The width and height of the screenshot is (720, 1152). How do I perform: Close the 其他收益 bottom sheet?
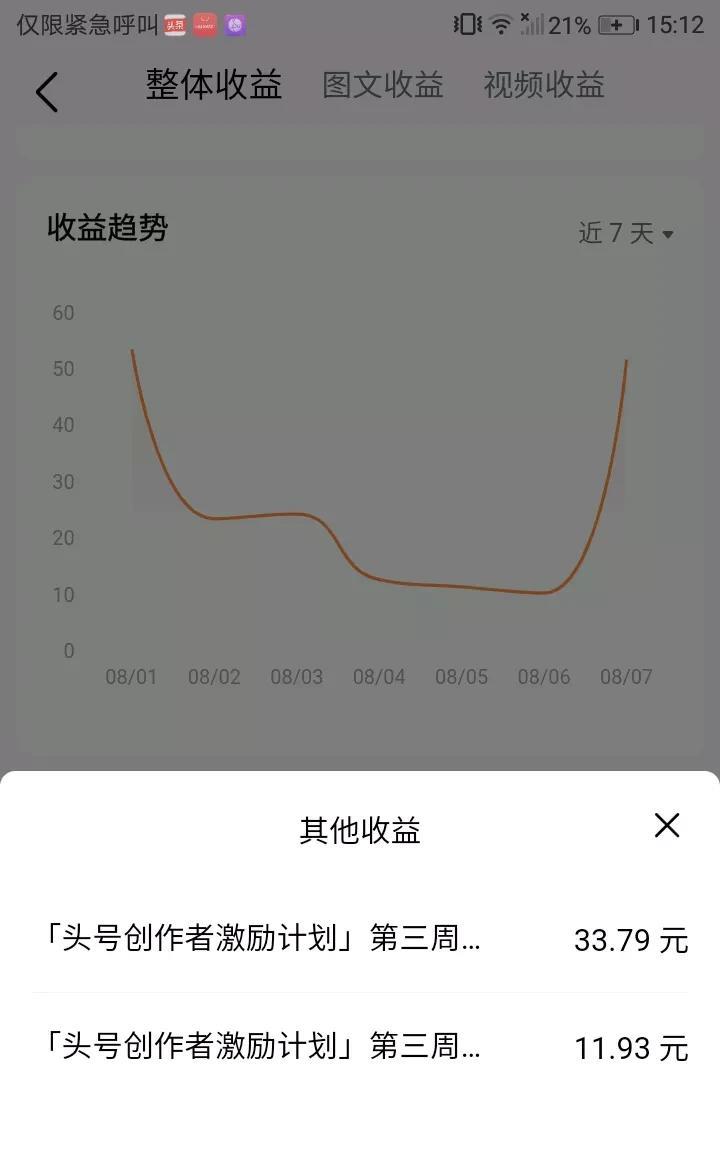[666, 825]
